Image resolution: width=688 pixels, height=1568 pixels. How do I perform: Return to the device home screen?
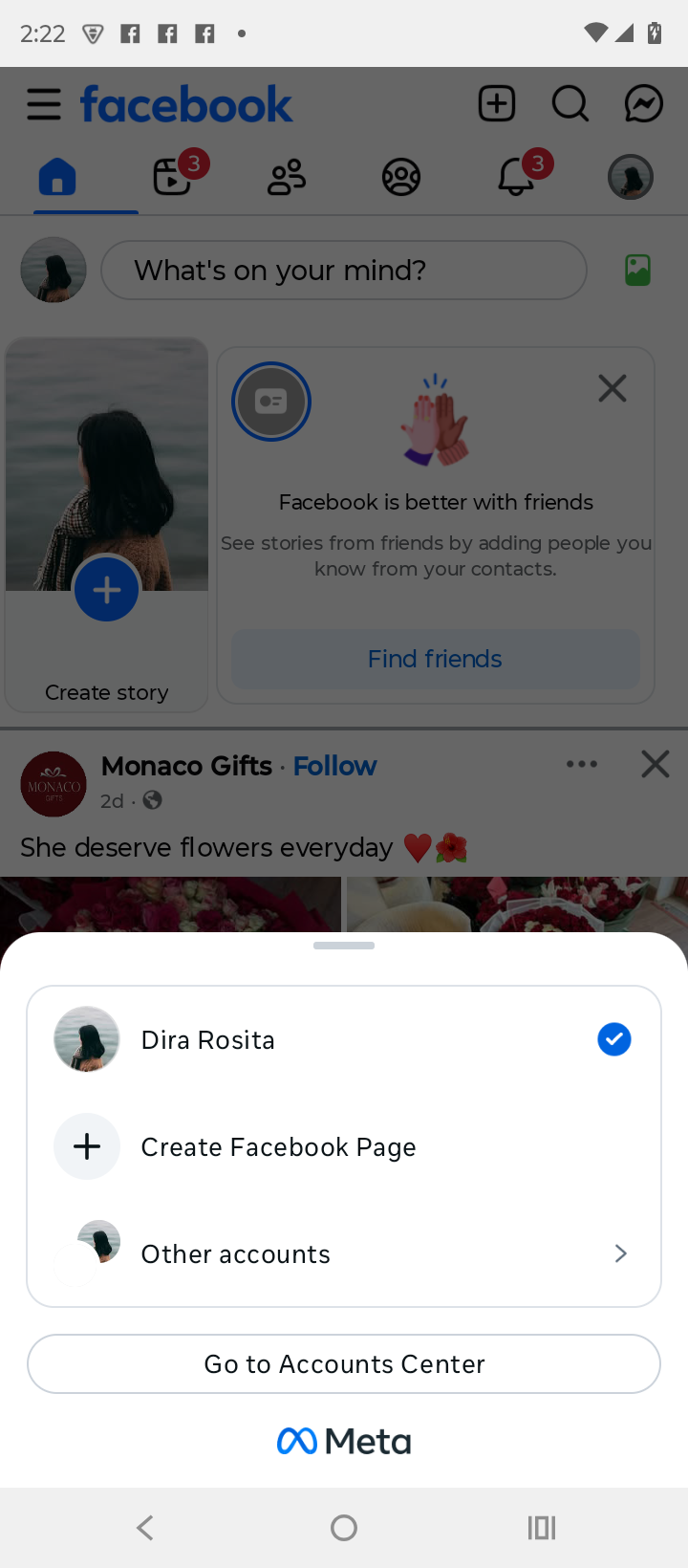pos(344,1528)
